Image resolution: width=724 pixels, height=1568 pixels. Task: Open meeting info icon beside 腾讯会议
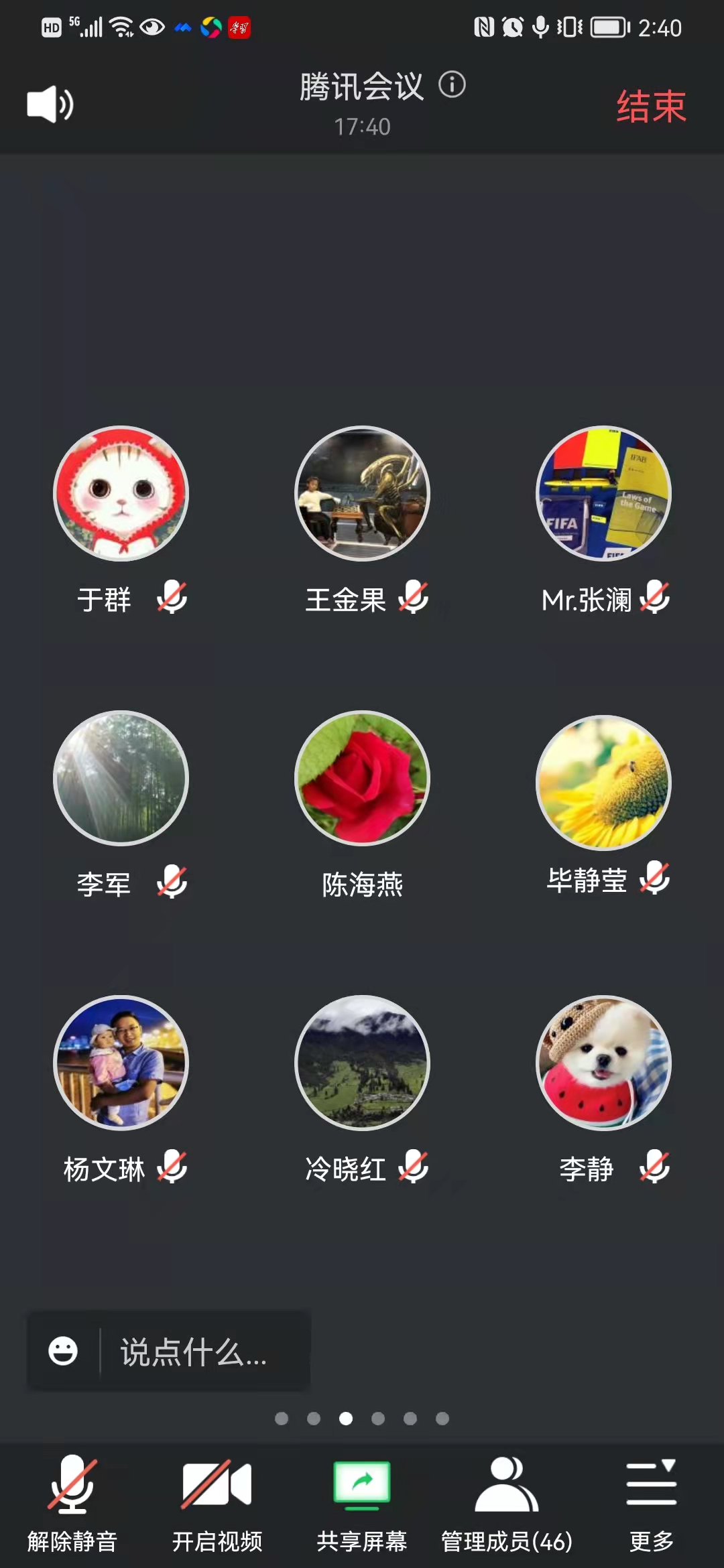[452, 85]
